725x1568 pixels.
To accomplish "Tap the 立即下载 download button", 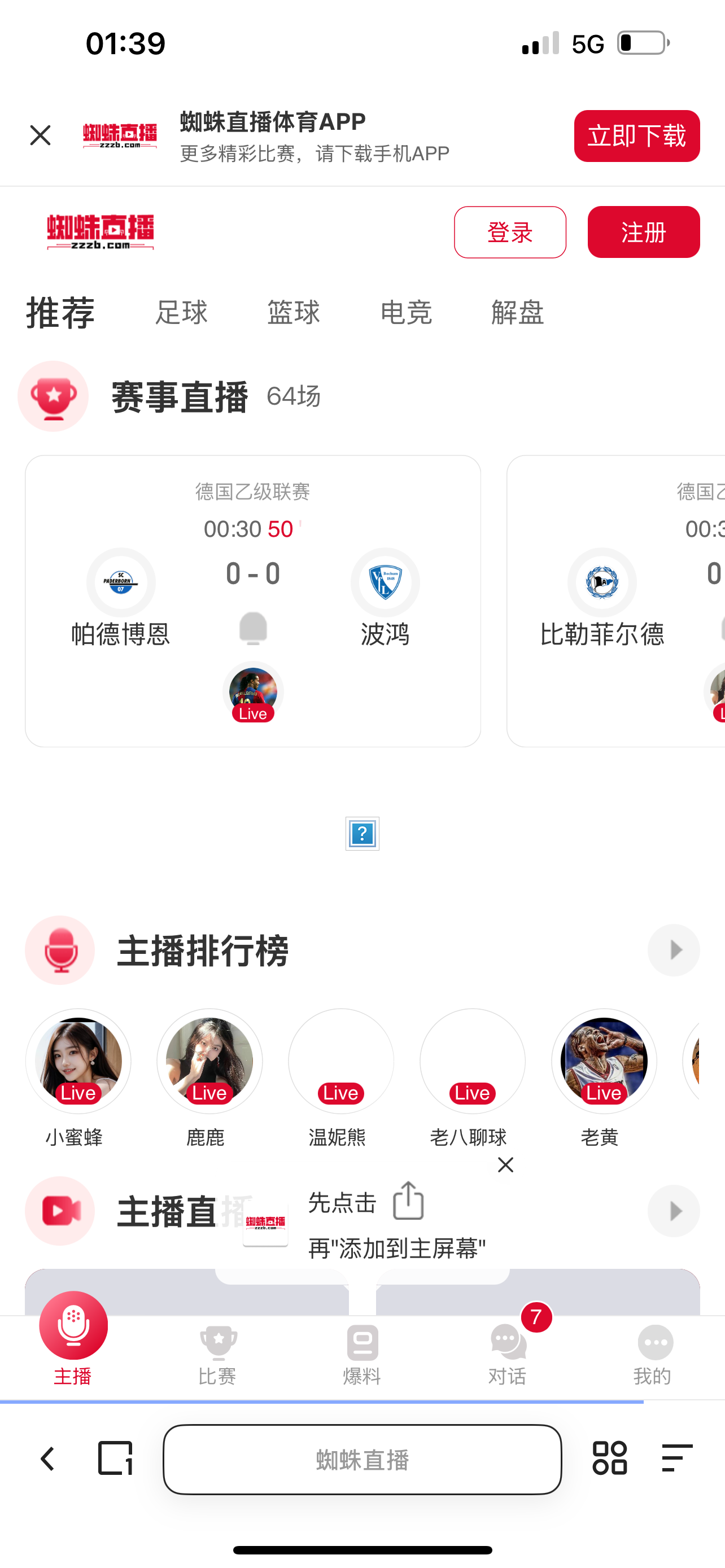I will pos(636,135).
